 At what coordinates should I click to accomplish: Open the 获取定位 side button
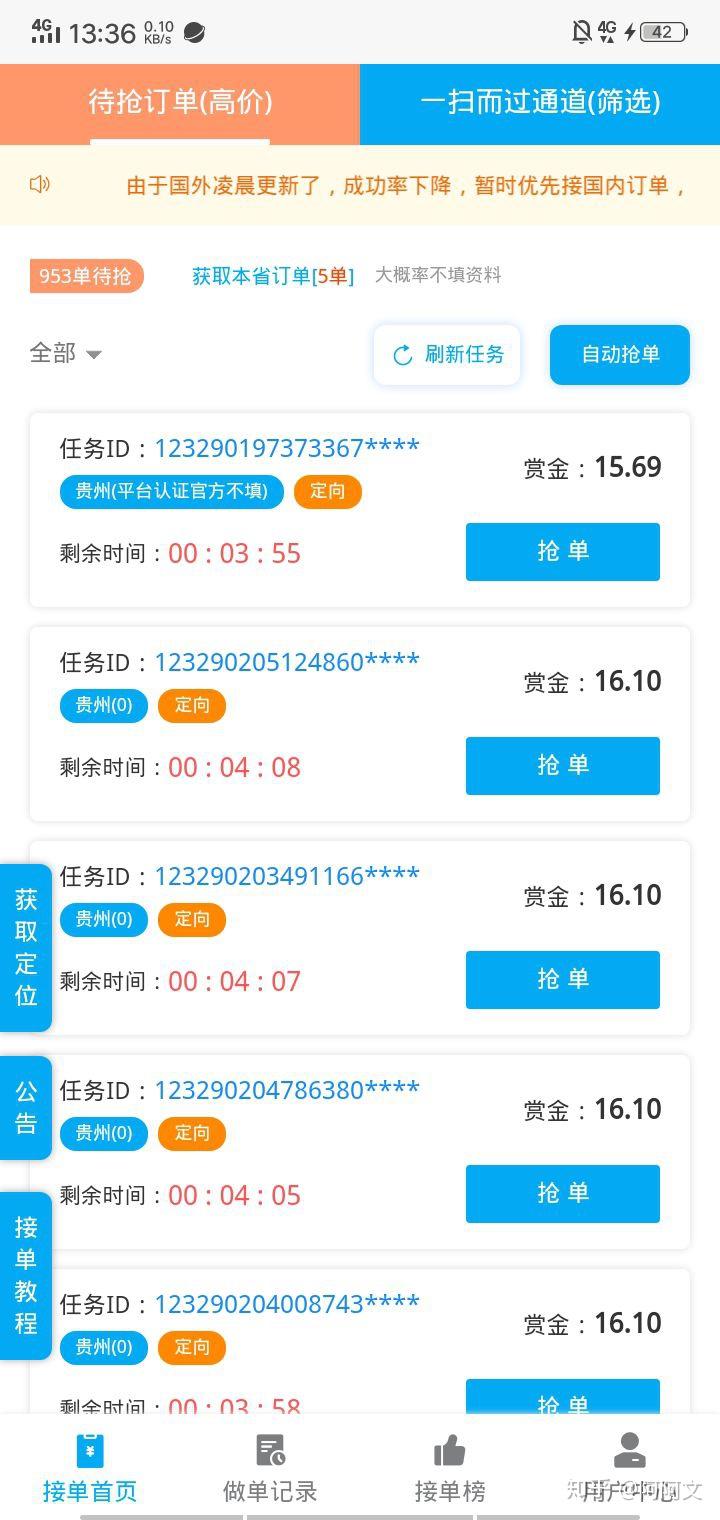click(x=26, y=947)
